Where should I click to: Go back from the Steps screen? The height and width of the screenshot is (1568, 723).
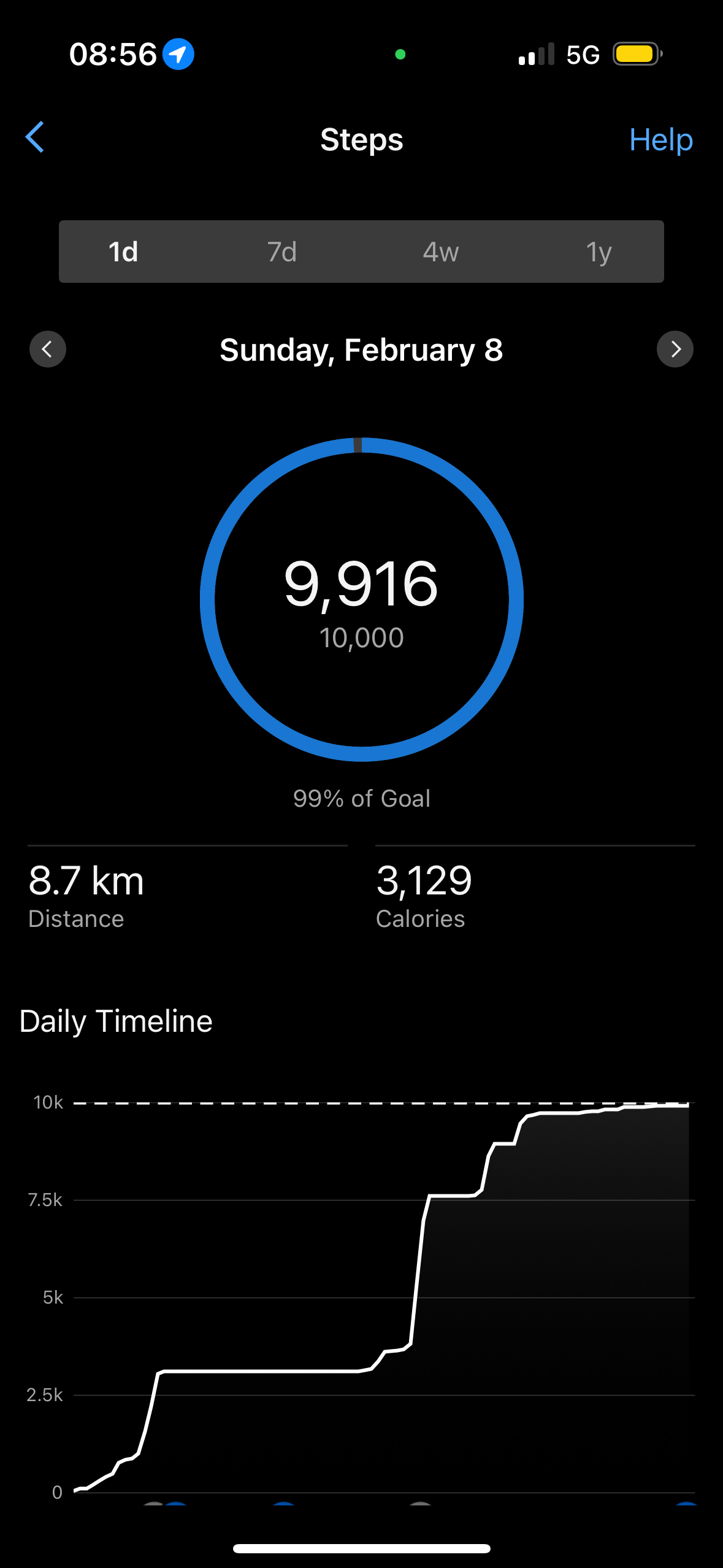tap(35, 137)
